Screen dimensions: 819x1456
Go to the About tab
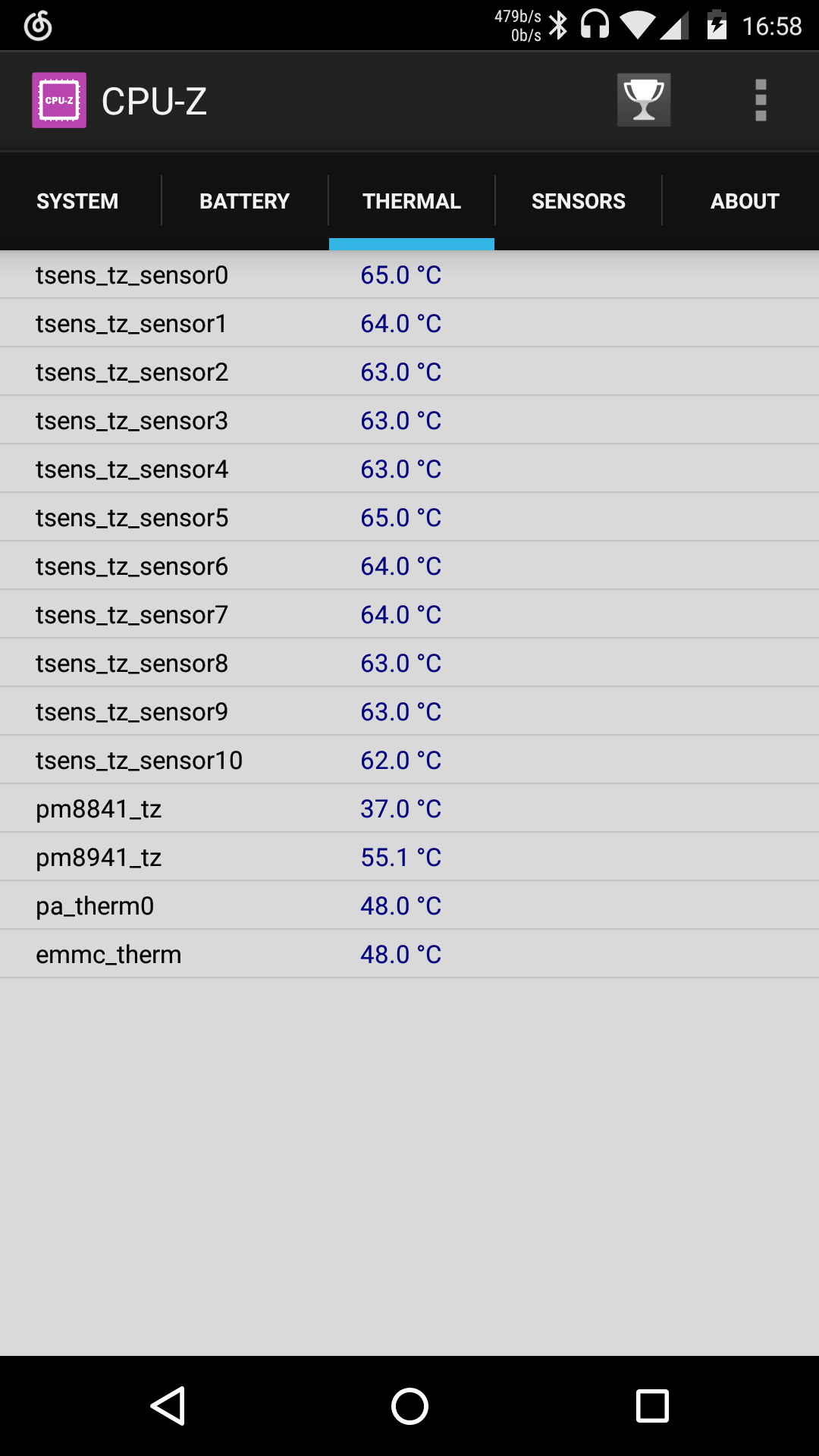point(745,201)
